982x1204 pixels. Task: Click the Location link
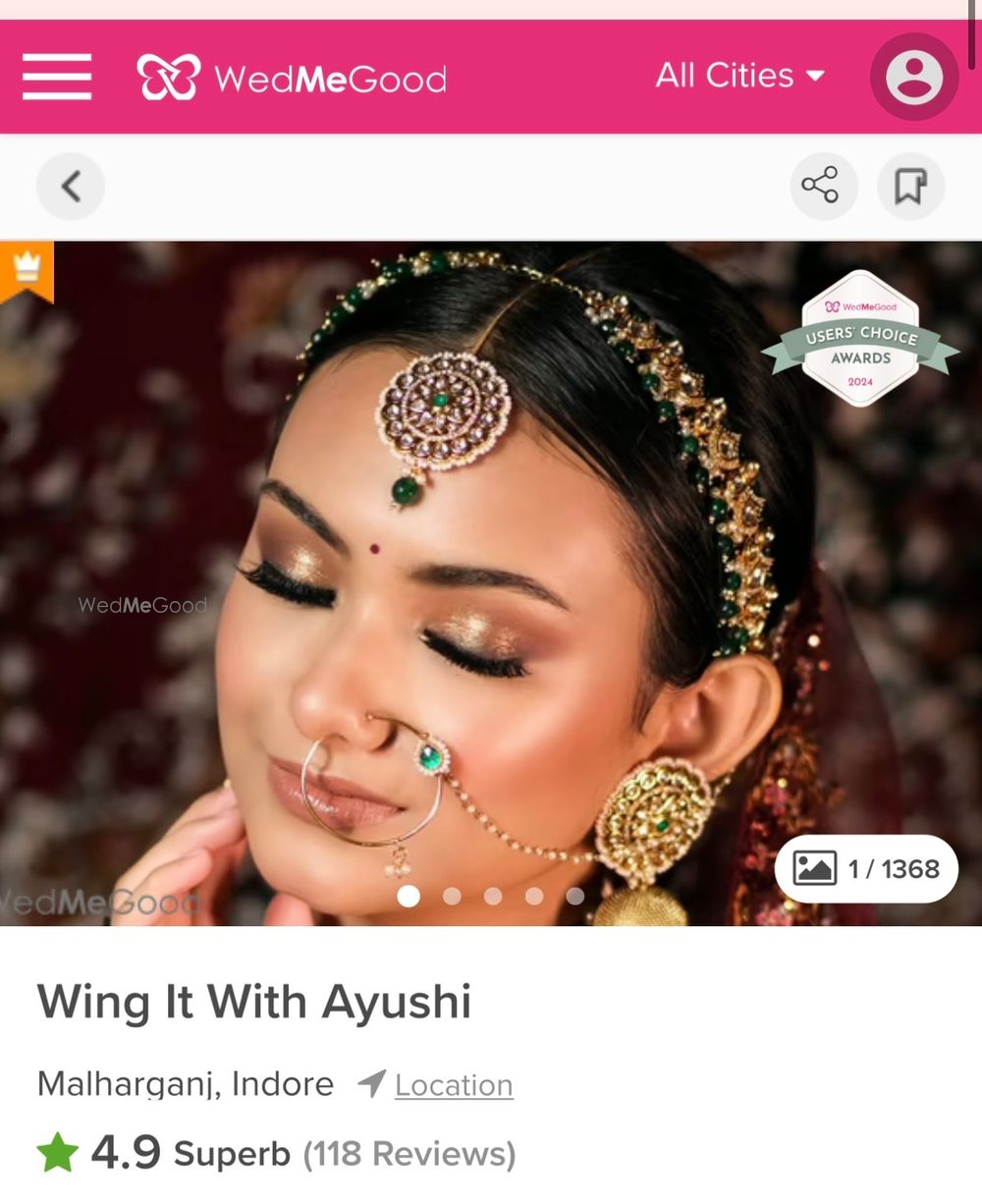pos(453,1085)
